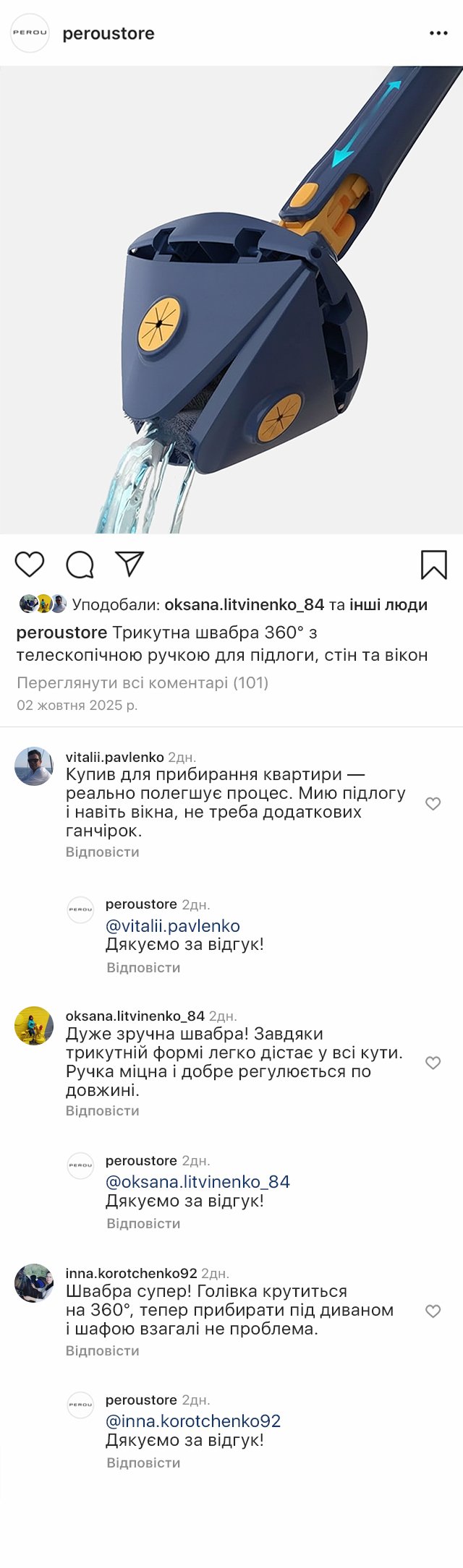Open the @inna.korotchenko92 mention link
Viewport: 463px width, 1568px height.
(x=193, y=1421)
